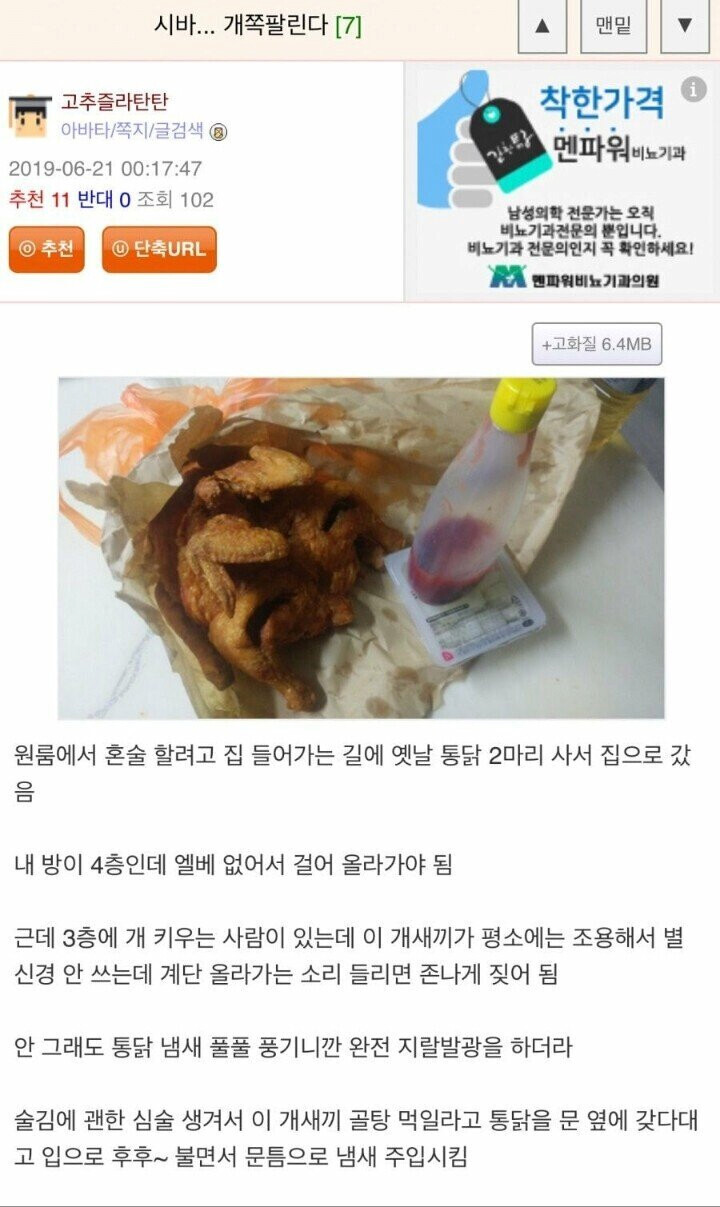Recommend this post with 추천 button
Screen dimensions: 720x1207
pyautogui.click(x=47, y=249)
